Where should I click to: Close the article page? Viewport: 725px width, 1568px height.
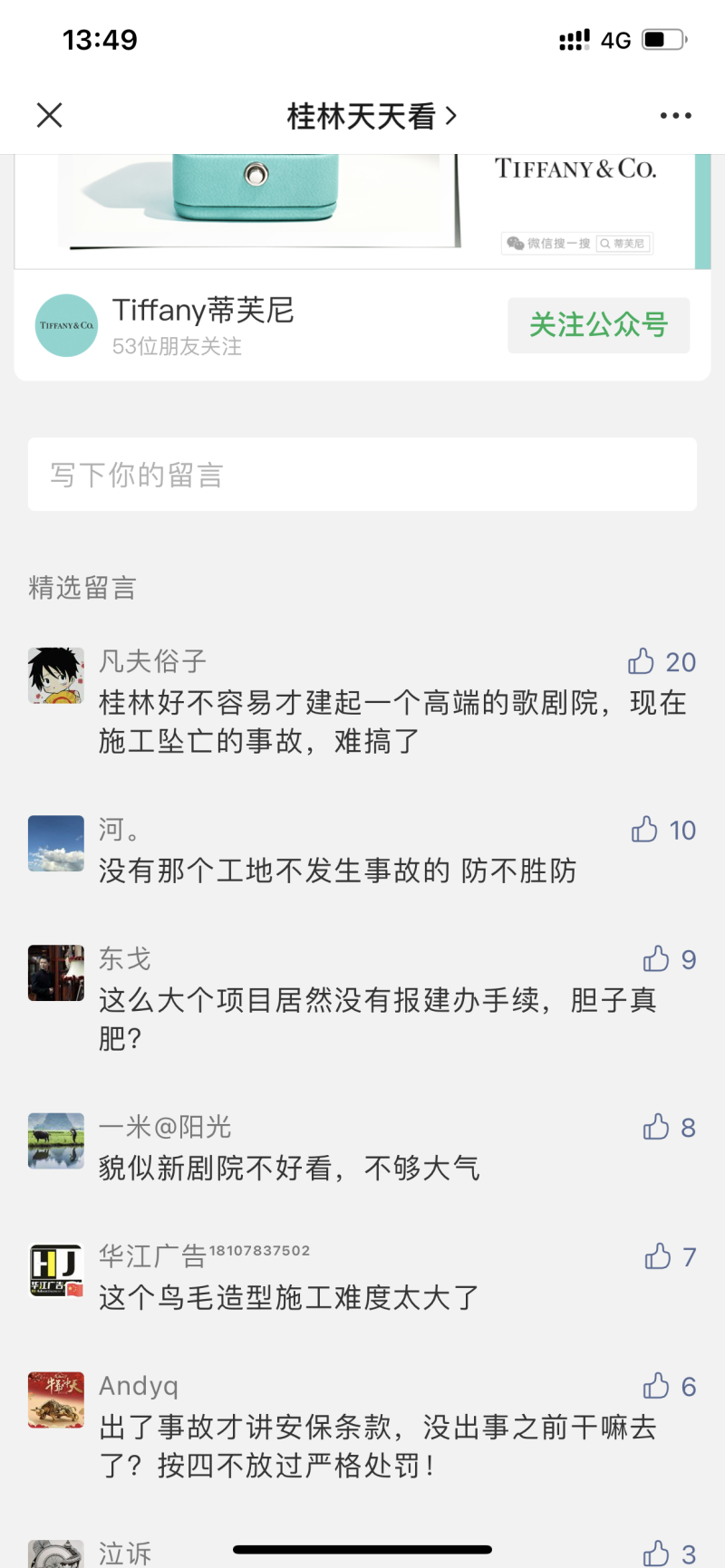50,116
